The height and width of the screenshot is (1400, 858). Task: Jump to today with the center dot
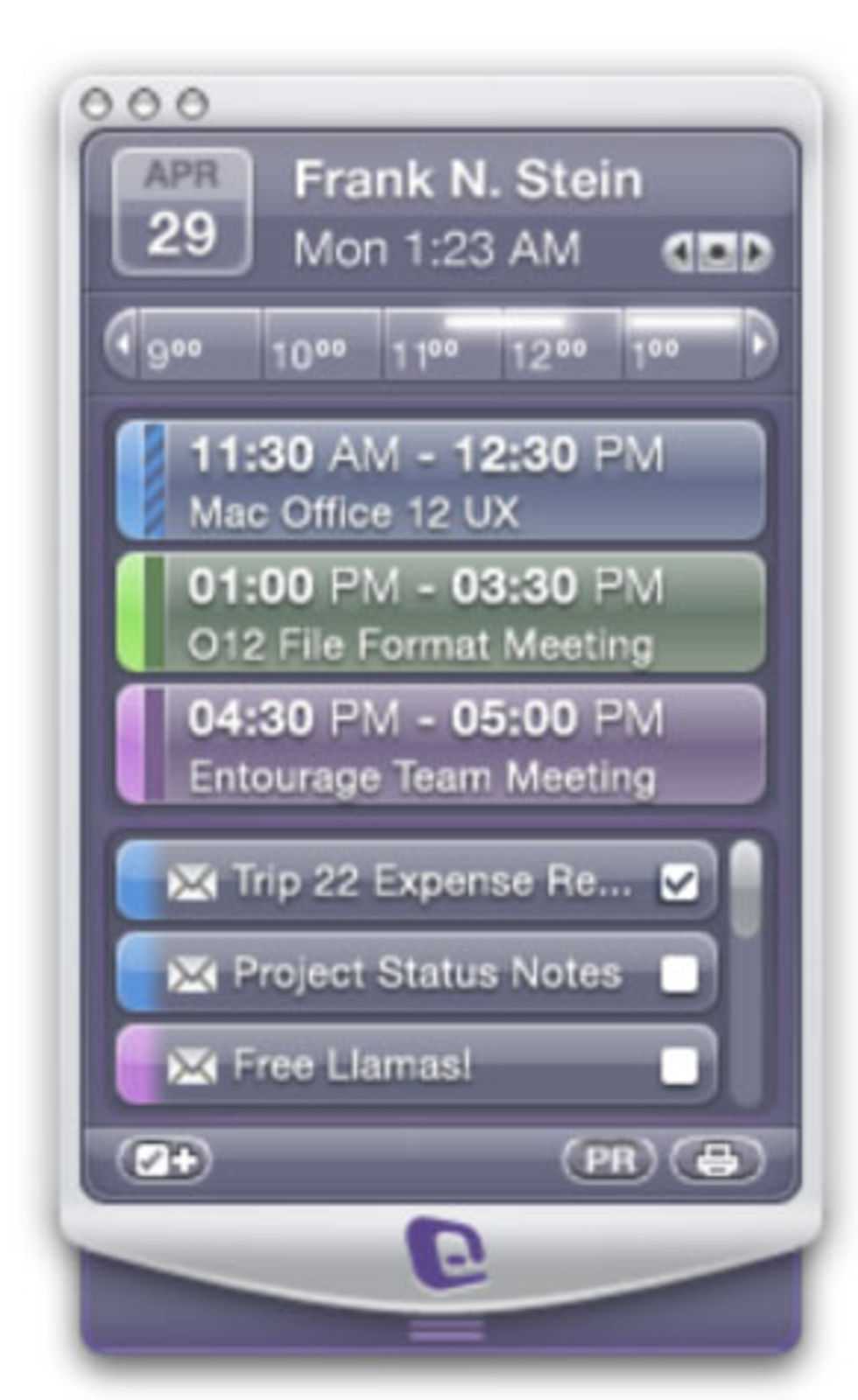[717, 253]
